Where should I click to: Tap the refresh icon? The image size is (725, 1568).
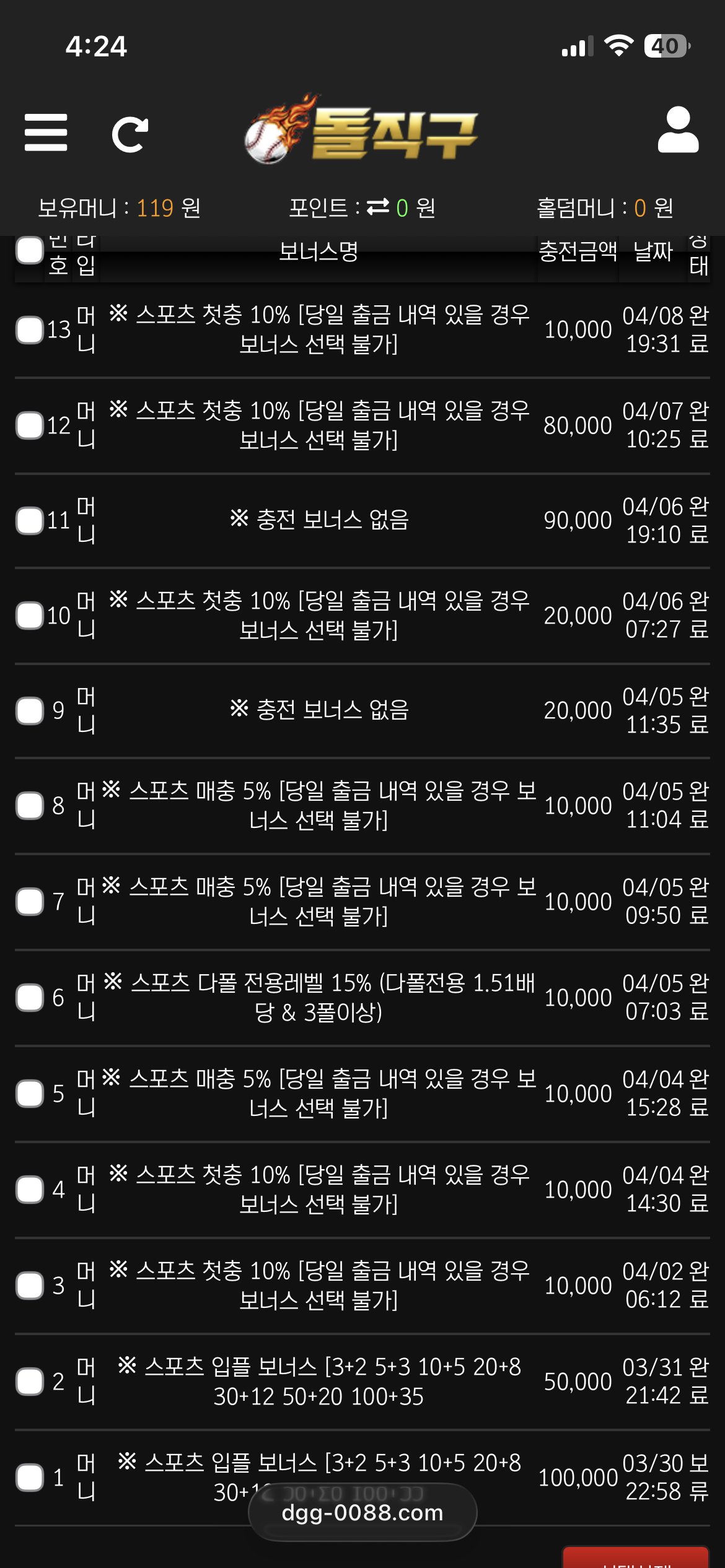[130, 134]
